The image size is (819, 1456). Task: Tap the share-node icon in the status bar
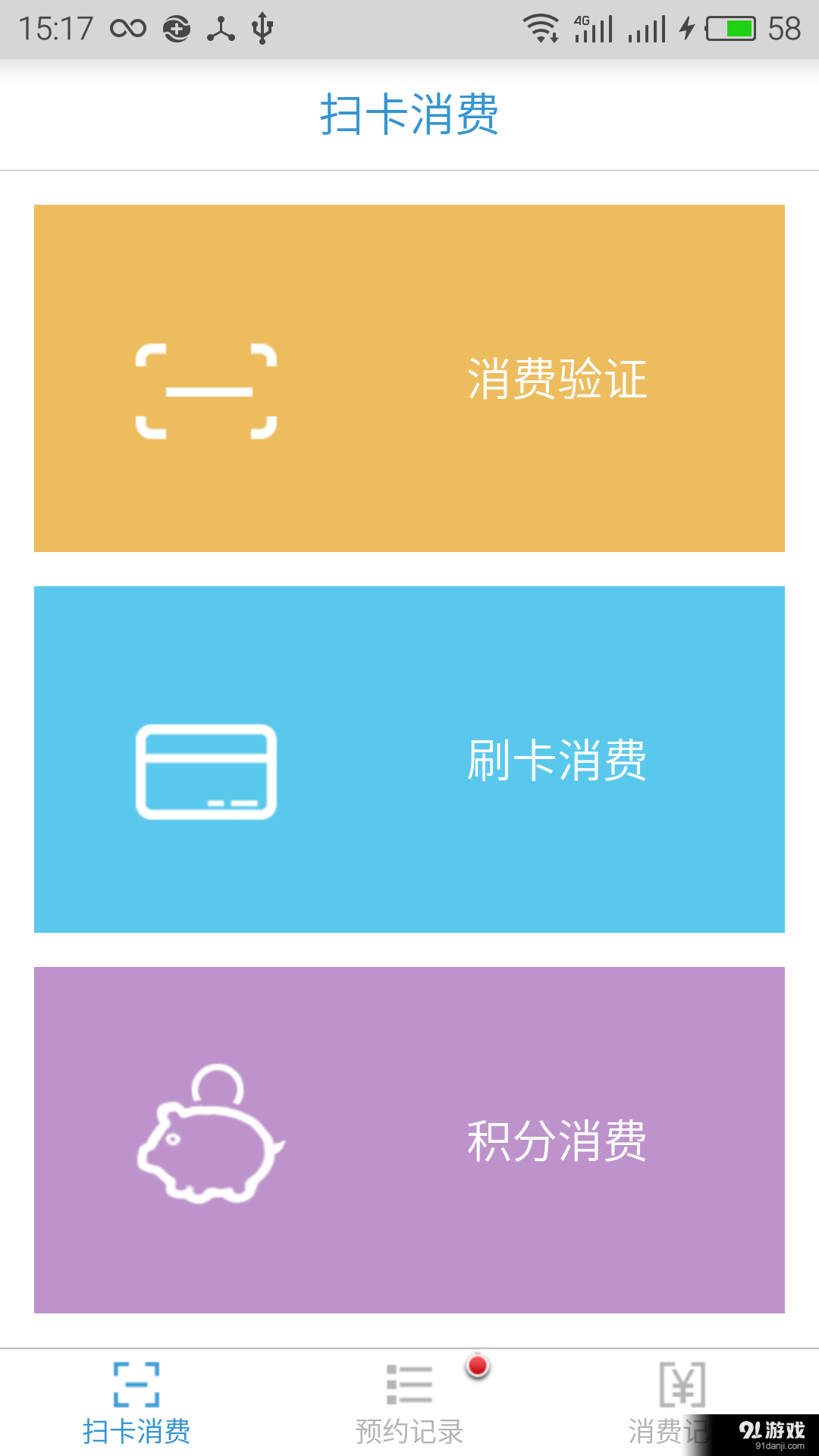222,29
